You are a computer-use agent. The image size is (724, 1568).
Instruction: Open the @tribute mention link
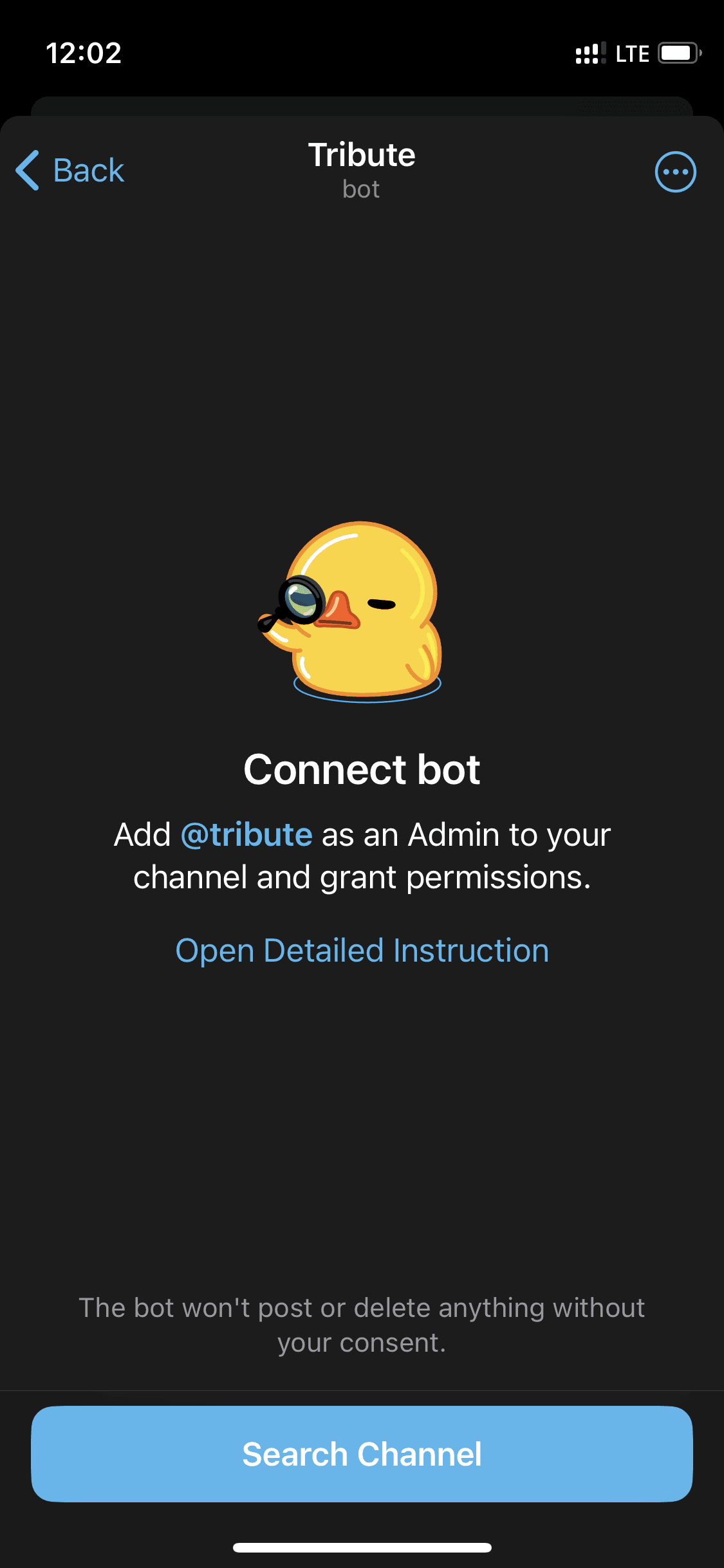click(x=246, y=835)
